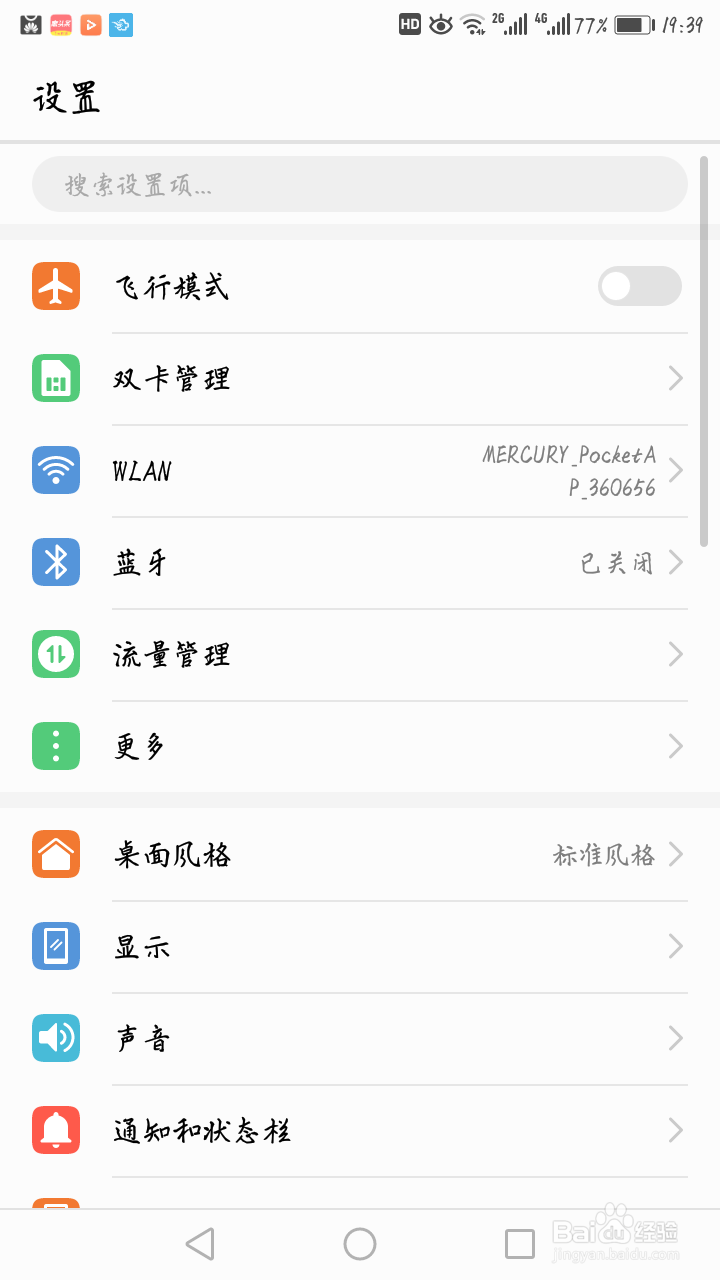Viewport: 720px width, 1280px height.
Task: Tap the recent apps square button
Action: pos(520,1244)
